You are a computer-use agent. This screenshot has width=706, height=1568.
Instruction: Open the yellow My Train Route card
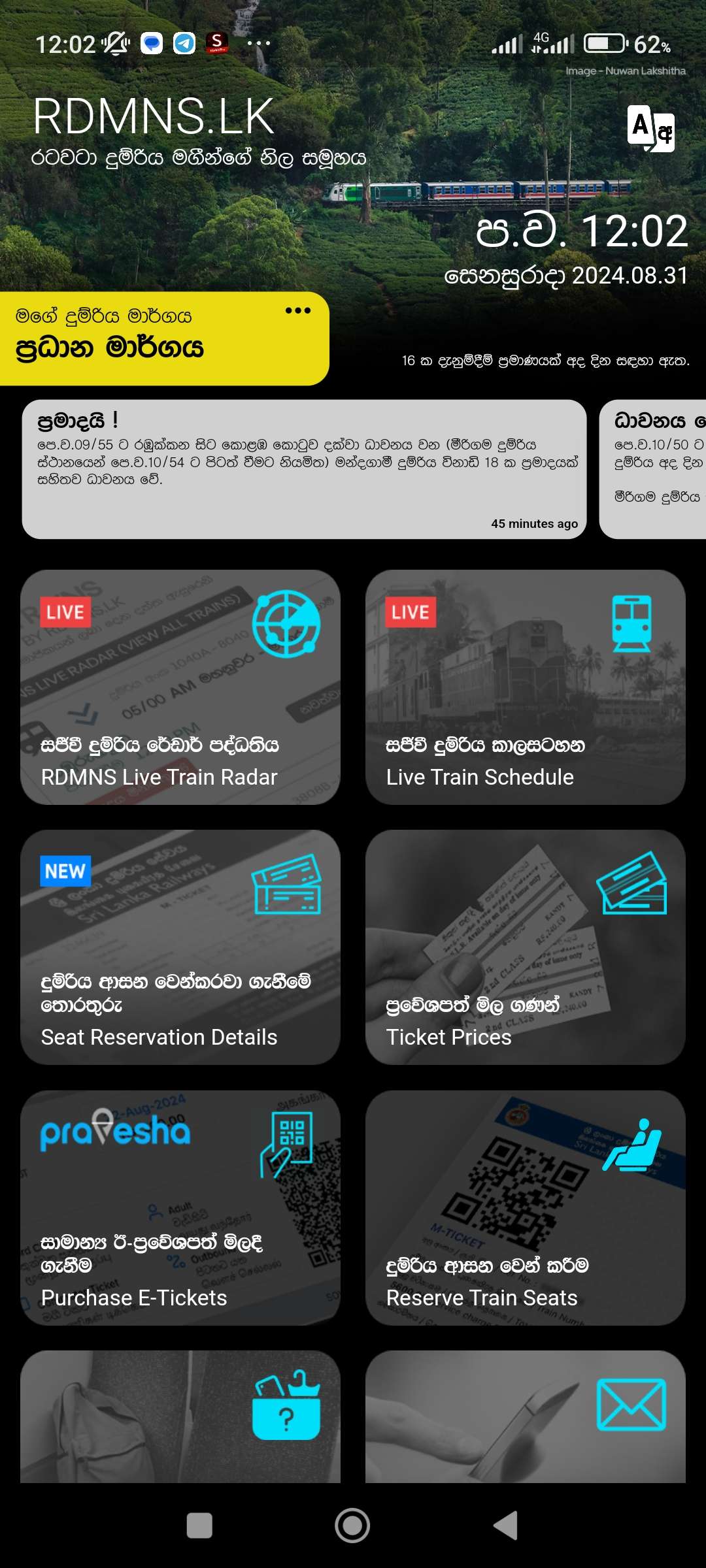pos(163,338)
